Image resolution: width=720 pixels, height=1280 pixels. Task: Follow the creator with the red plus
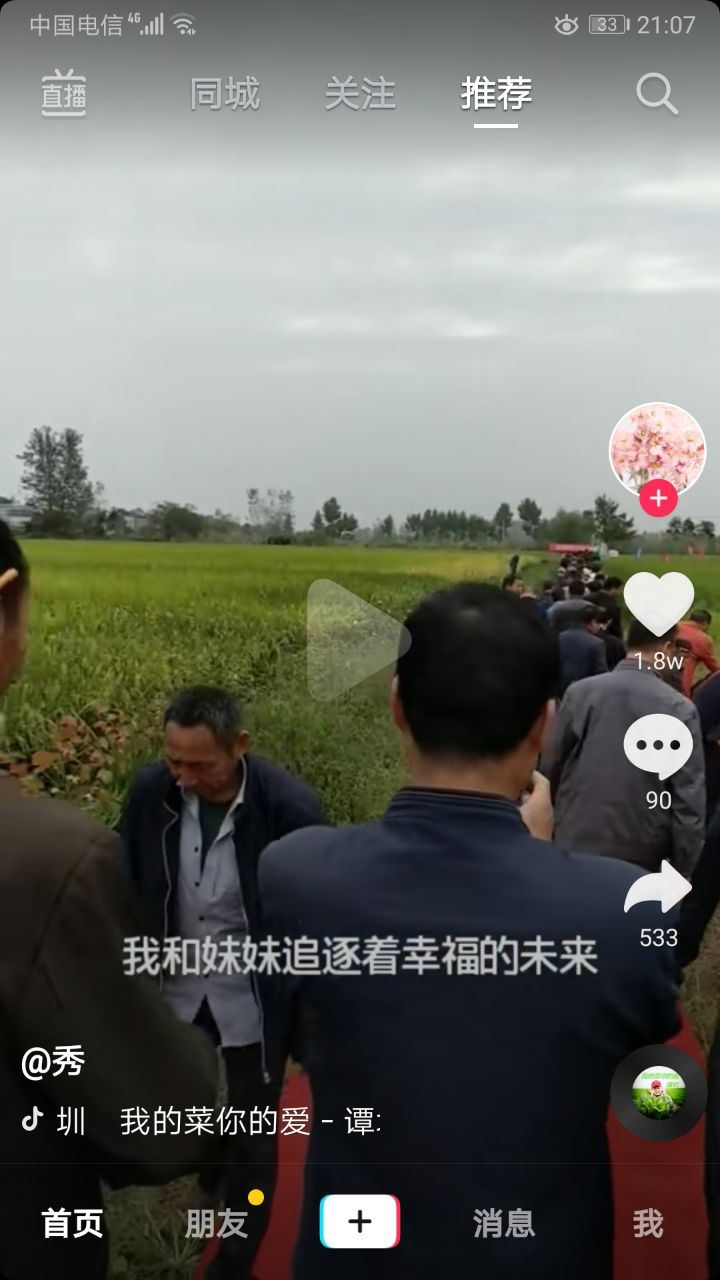(657, 498)
